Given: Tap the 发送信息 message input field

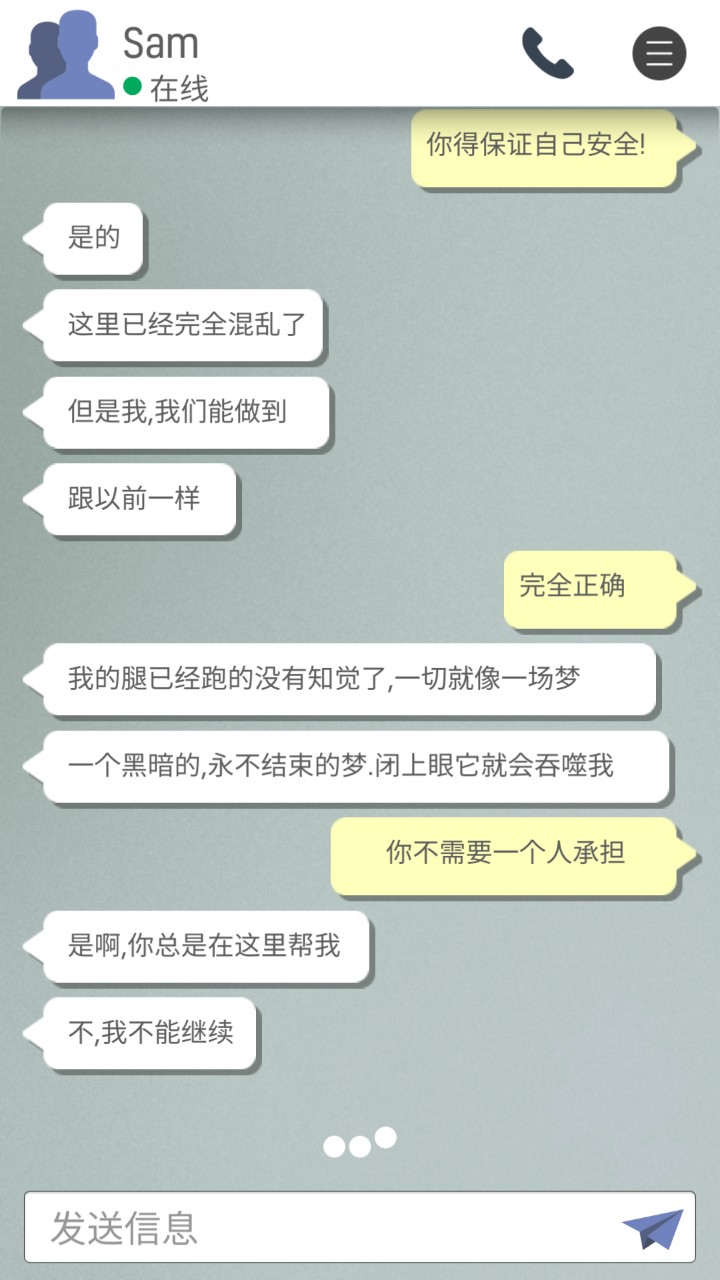Looking at the screenshot, I should [x=320, y=1227].
